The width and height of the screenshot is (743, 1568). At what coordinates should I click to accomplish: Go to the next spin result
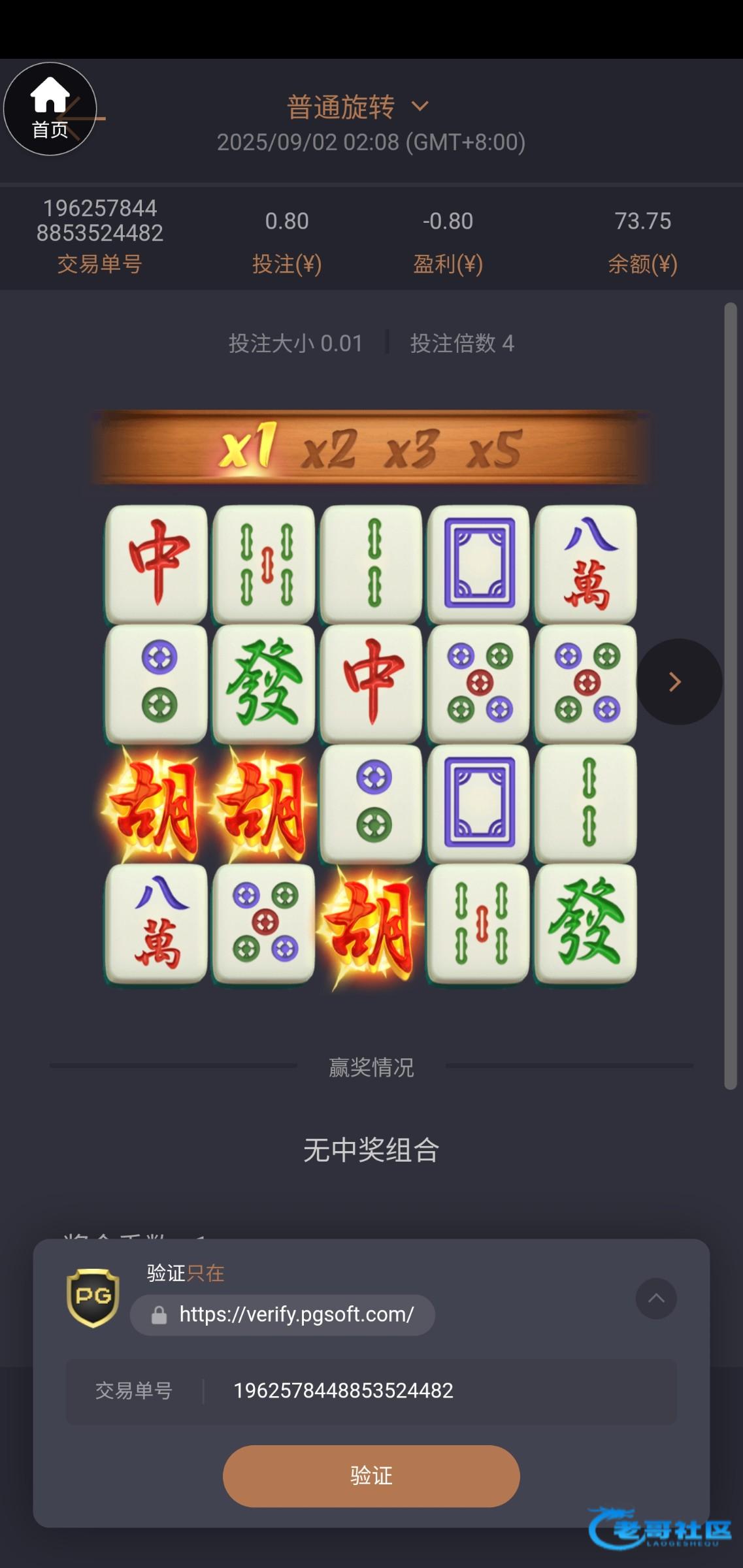(x=678, y=681)
